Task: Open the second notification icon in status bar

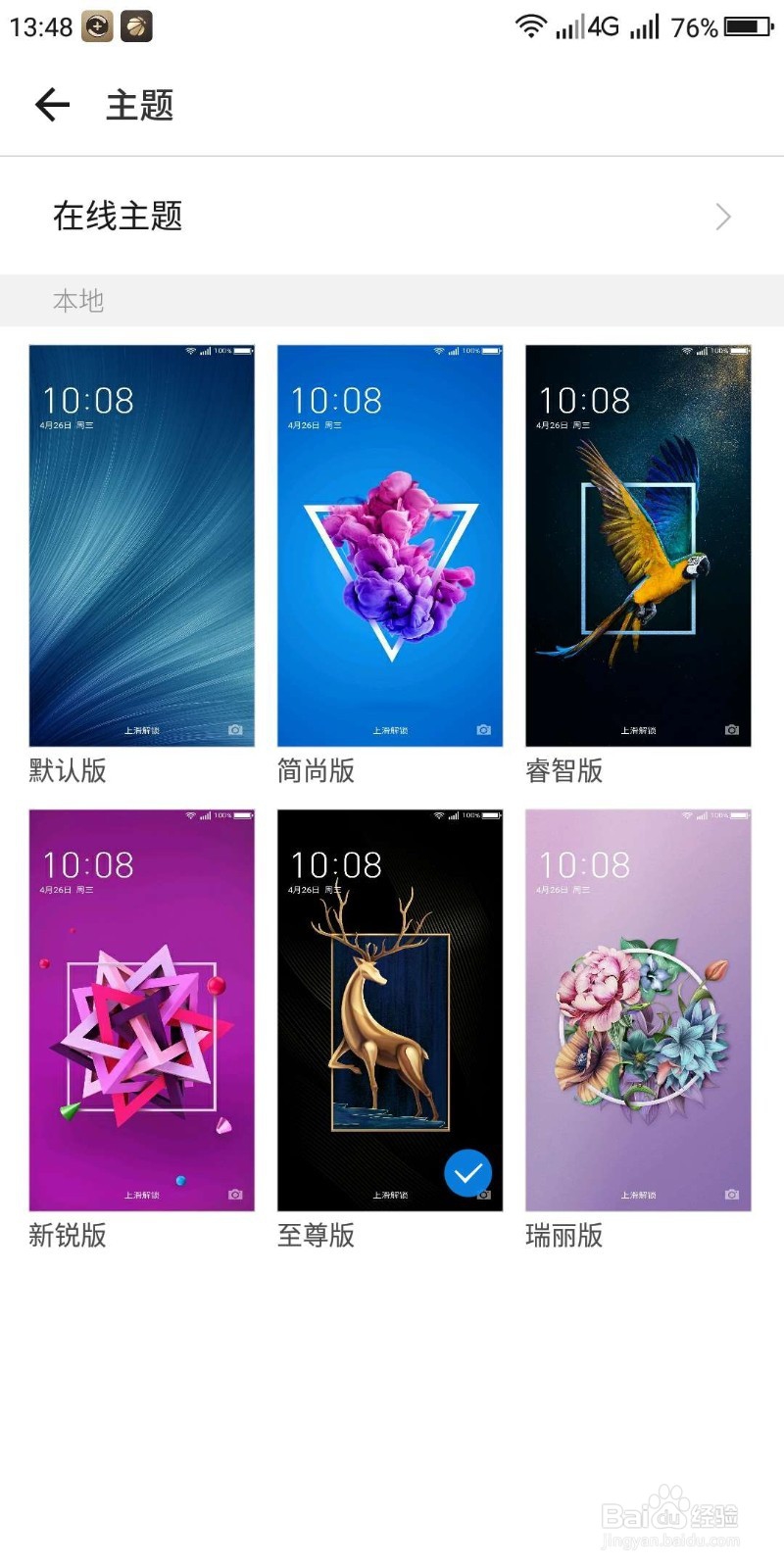Action: click(135, 25)
